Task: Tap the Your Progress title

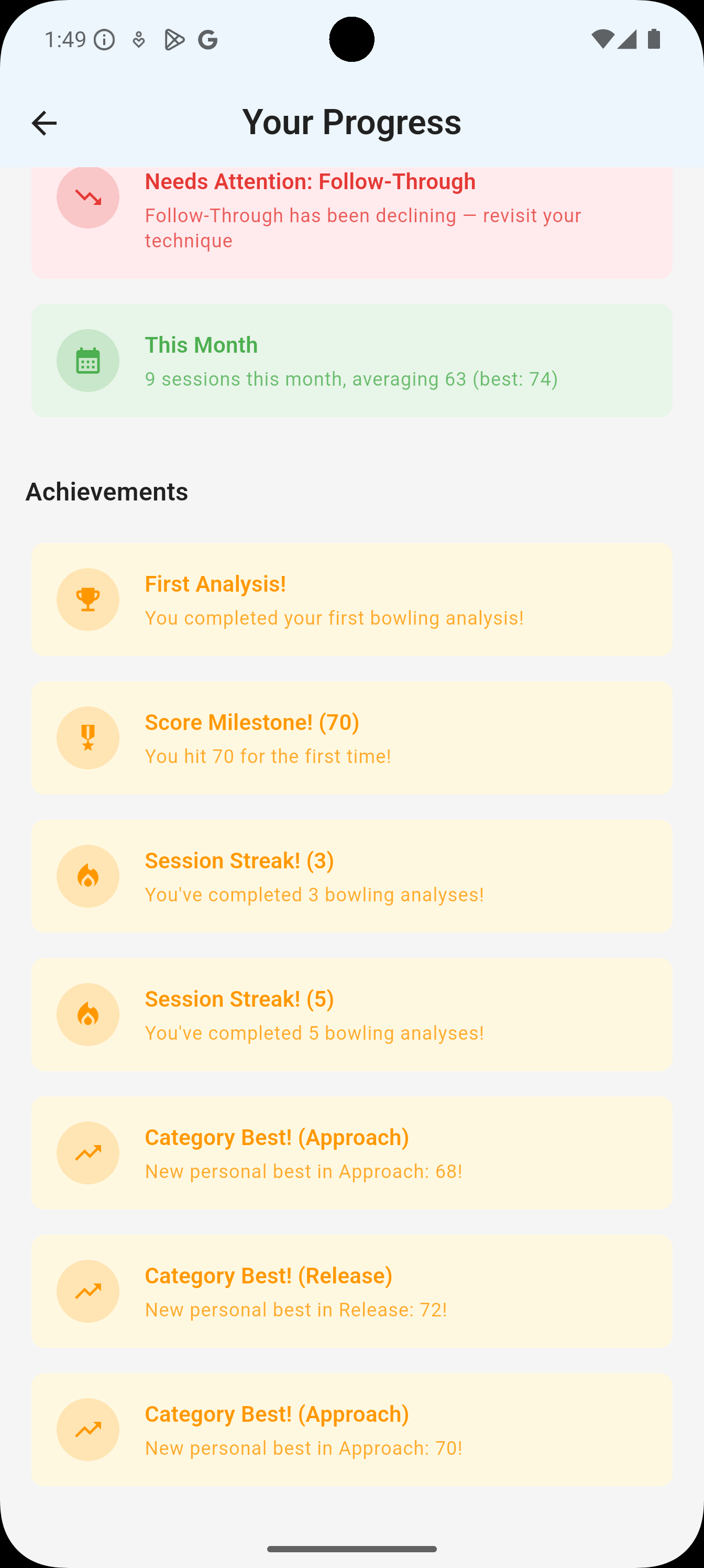Action: point(351,122)
